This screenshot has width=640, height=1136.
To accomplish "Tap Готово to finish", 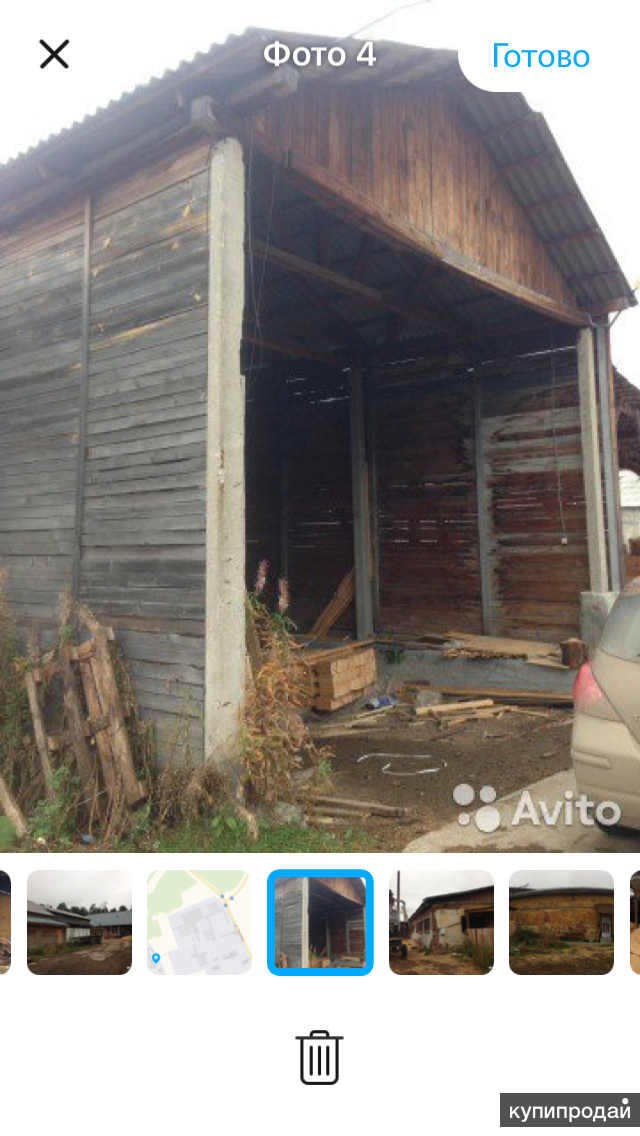I will click(x=540, y=55).
